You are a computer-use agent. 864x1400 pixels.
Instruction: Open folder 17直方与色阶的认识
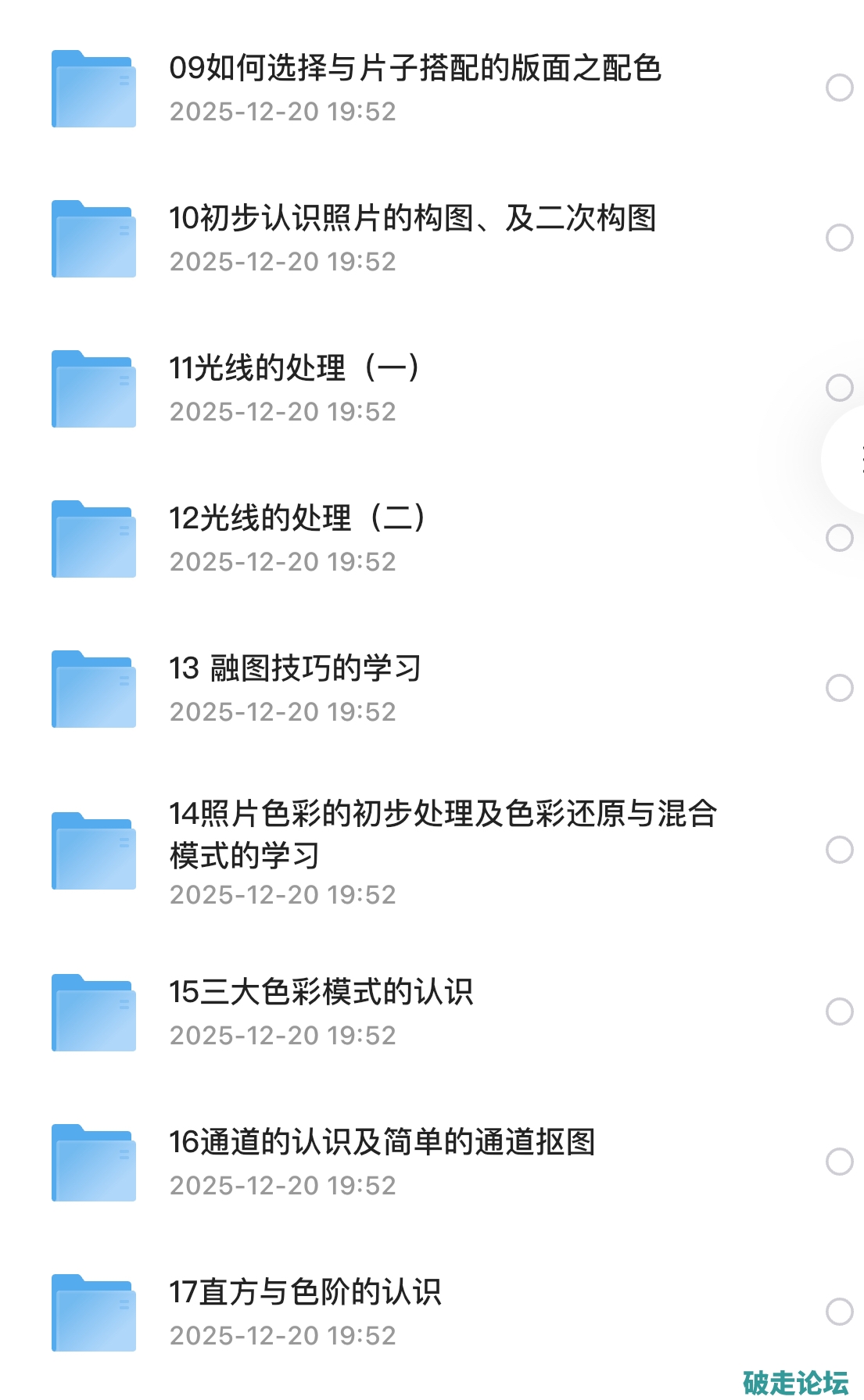pos(305,1293)
